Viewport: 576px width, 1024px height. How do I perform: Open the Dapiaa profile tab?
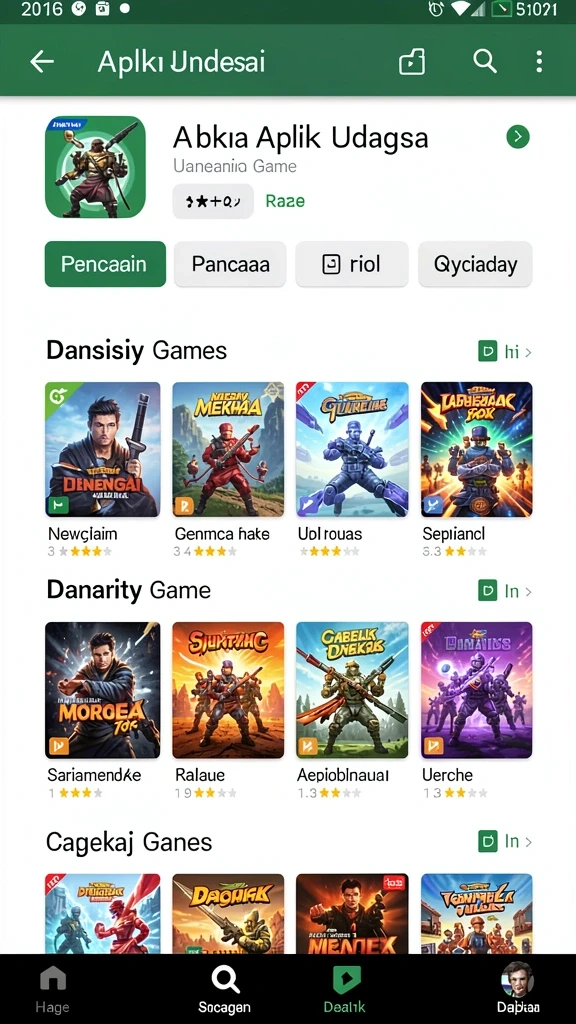pyautogui.click(x=518, y=990)
